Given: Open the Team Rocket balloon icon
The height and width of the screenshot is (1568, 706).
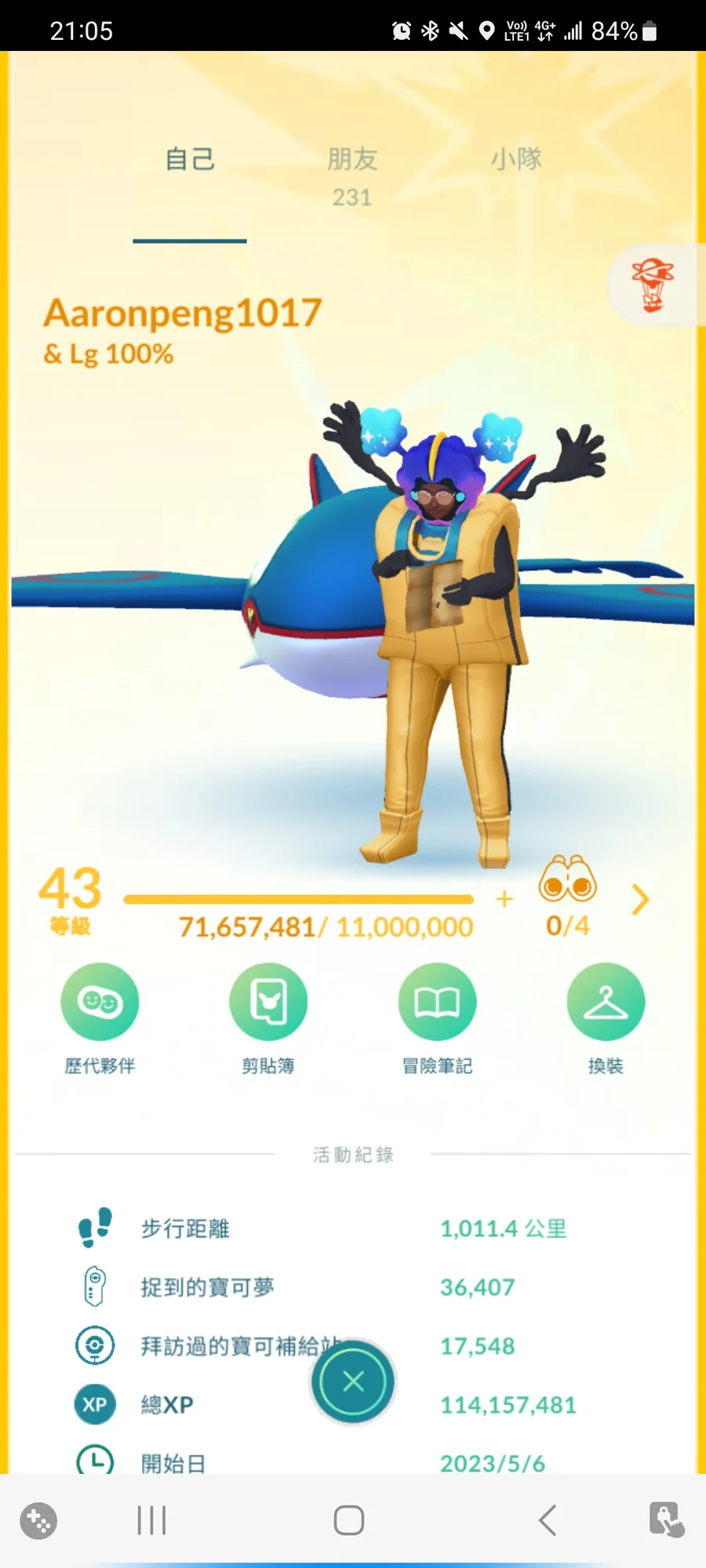Looking at the screenshot, I should [x=653, y=285].
